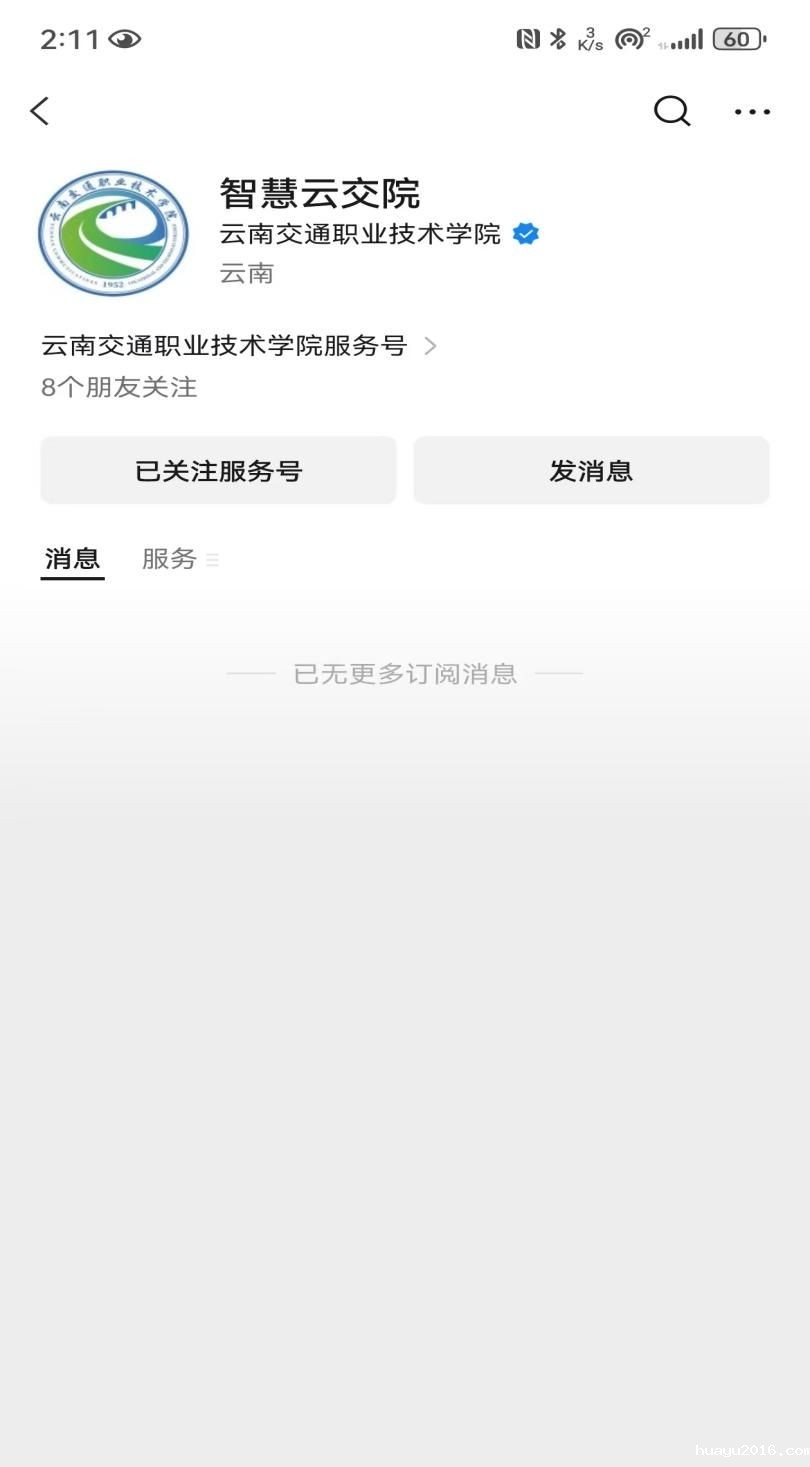Tap 发消息 to send a message
810x1467 pixels.
coord(591,470)
